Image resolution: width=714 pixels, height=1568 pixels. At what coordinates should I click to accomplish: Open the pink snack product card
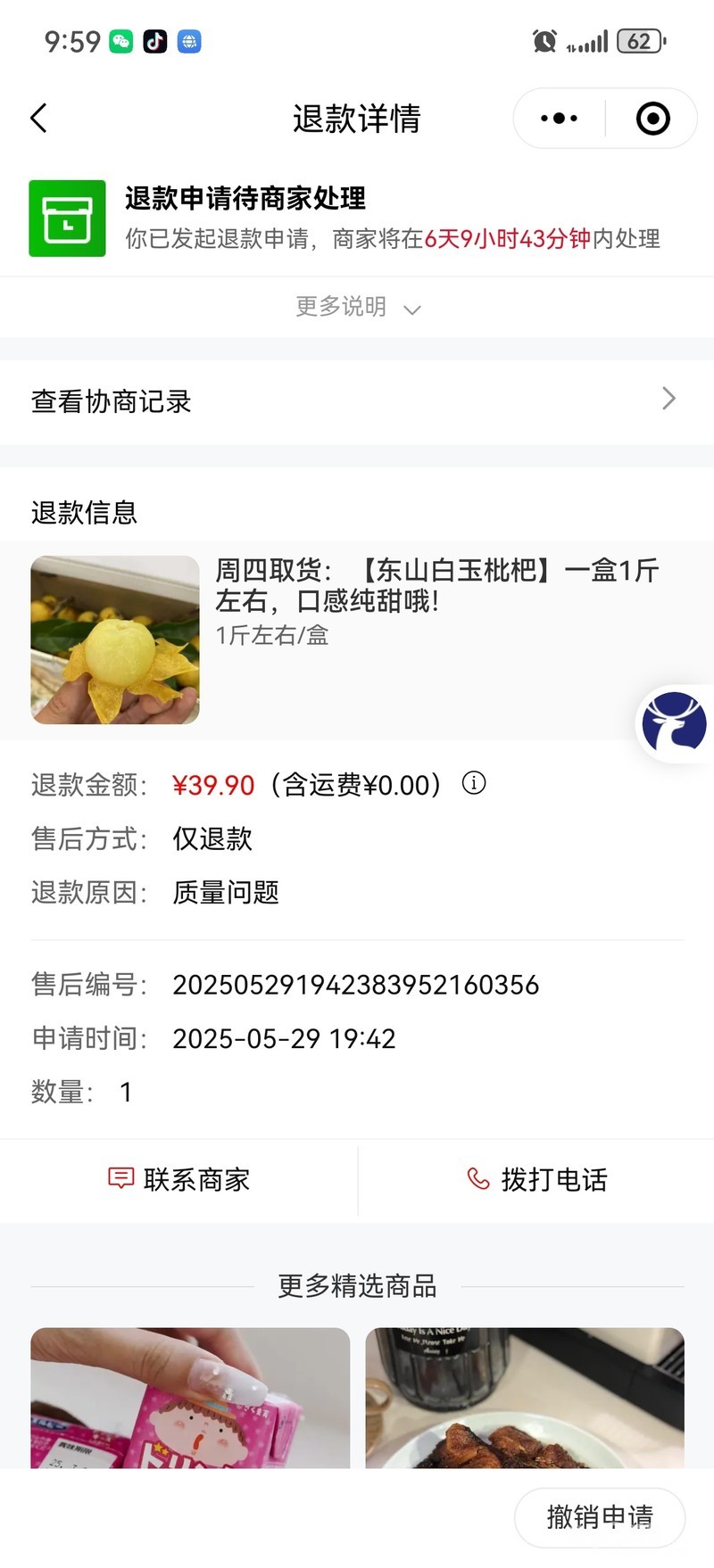tap(190, 1397)
